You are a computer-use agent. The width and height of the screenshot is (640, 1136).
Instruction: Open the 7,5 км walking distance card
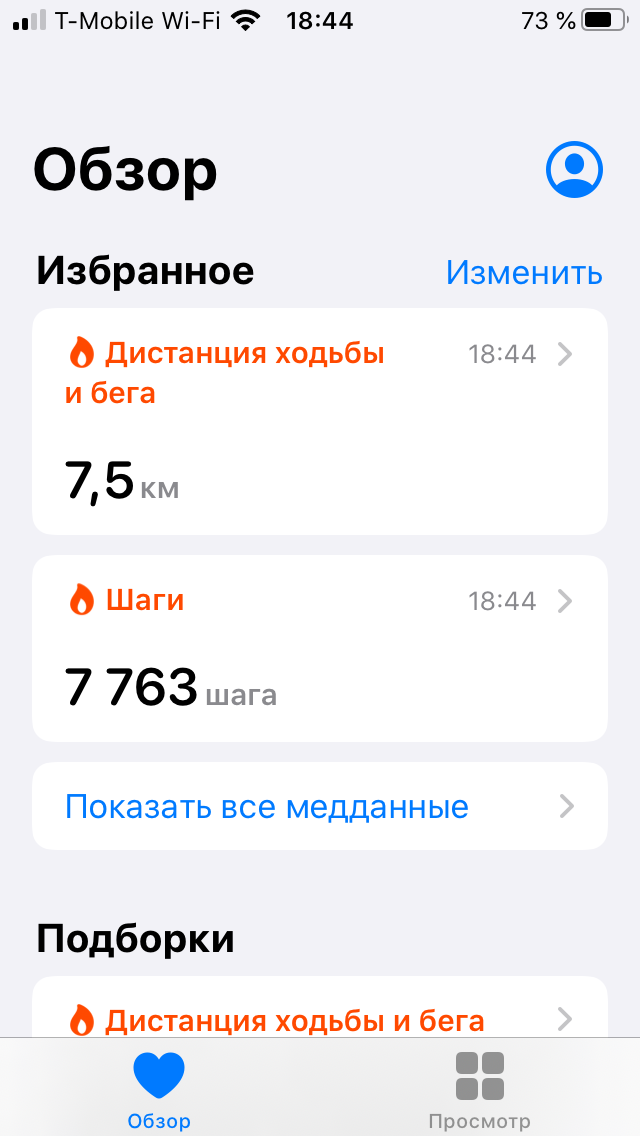[x=320, y=422]
